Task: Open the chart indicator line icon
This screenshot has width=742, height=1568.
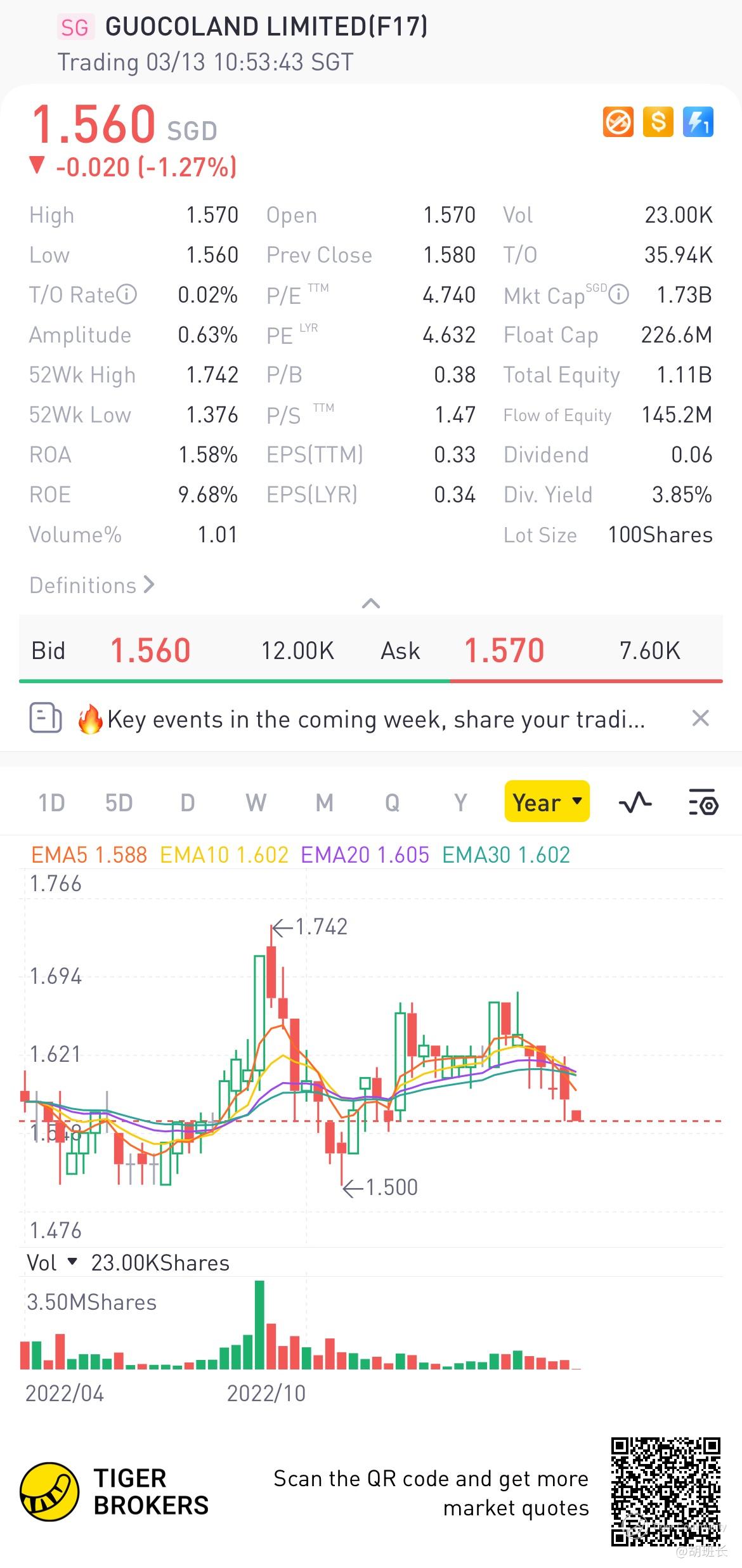Action: 635,802
